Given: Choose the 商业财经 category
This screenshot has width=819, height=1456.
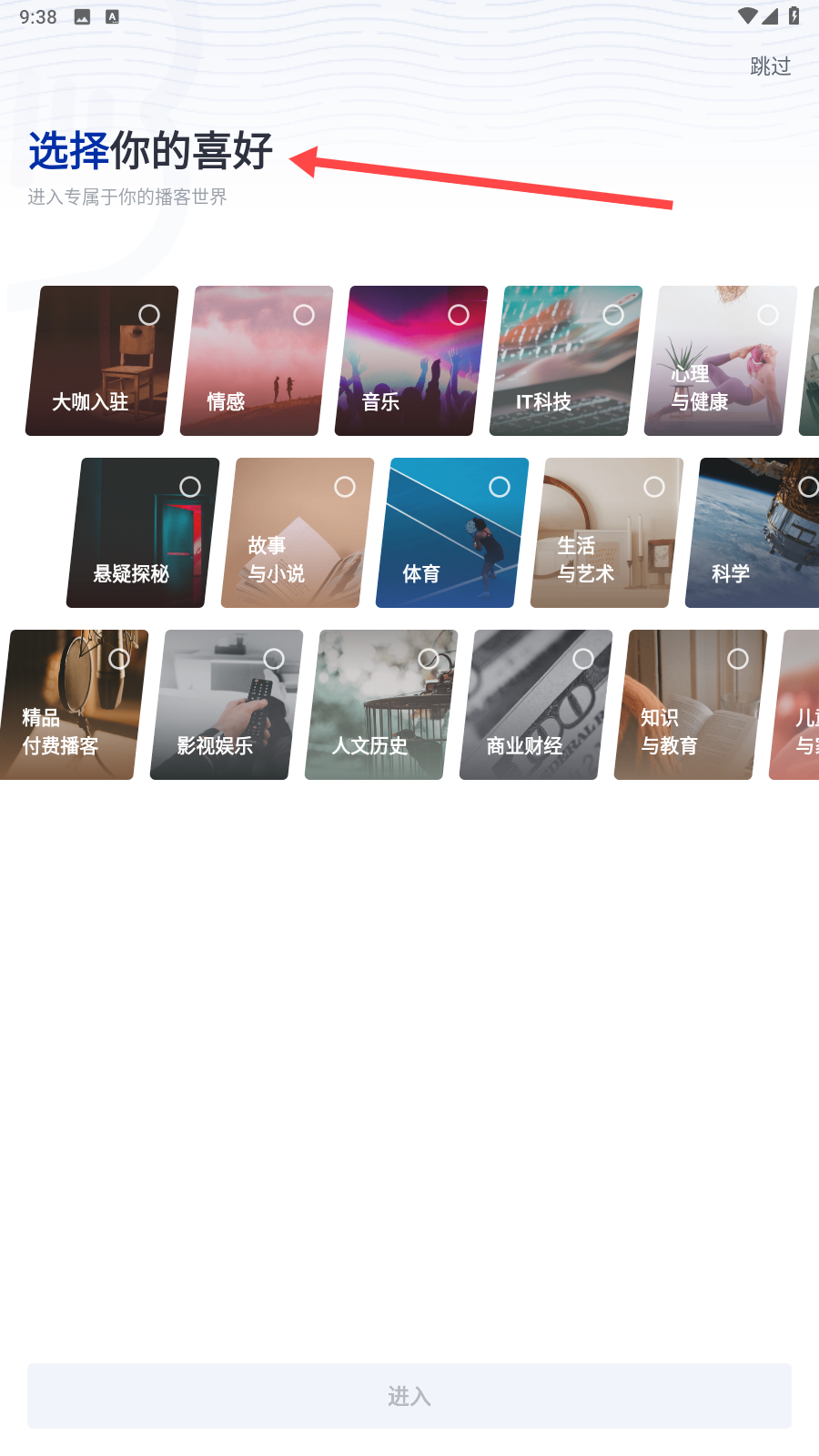Looking at the screenshot, I should (x=536, y=705).
